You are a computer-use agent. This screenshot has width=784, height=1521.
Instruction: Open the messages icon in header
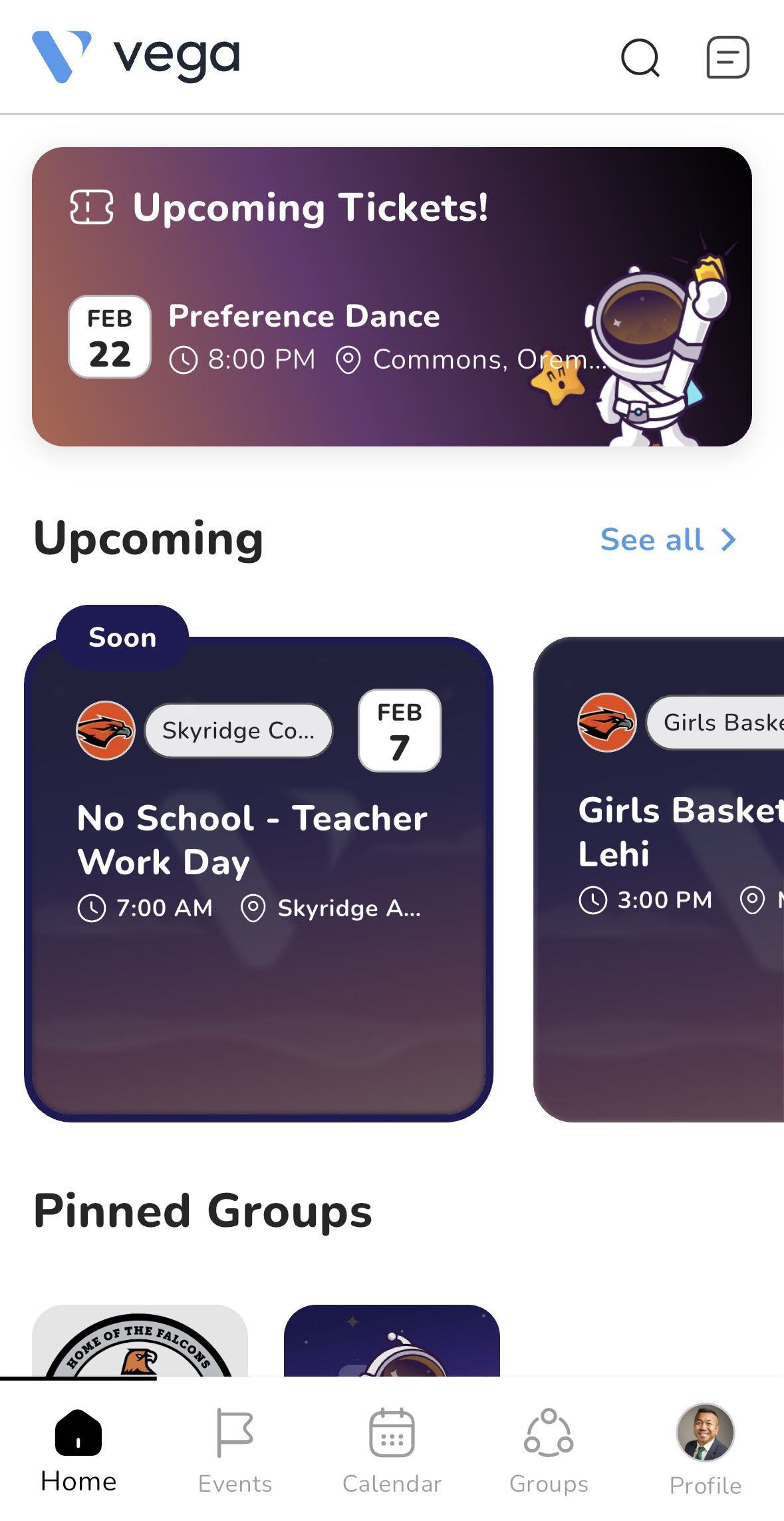(x=727, y=58)
